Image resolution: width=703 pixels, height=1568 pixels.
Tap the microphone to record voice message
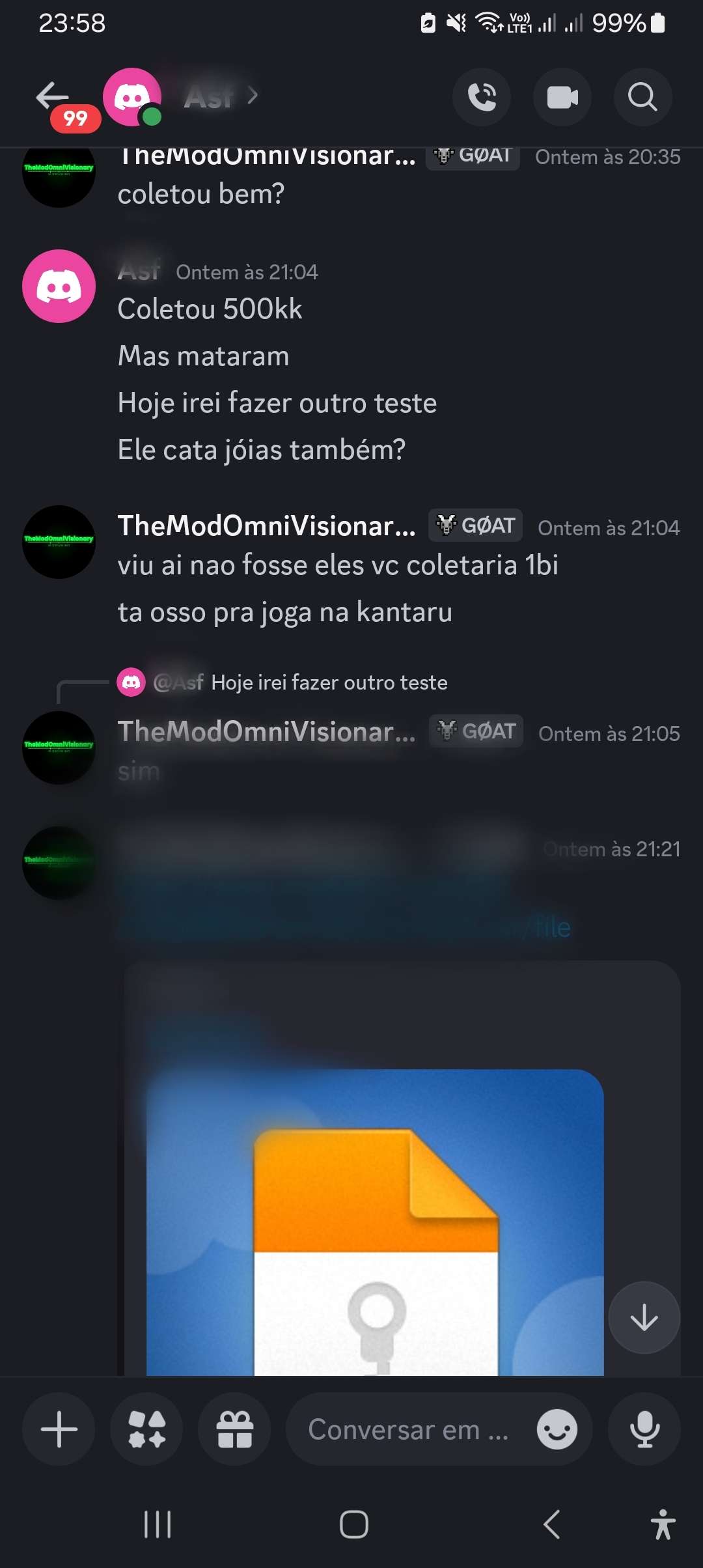[644, 1429]
